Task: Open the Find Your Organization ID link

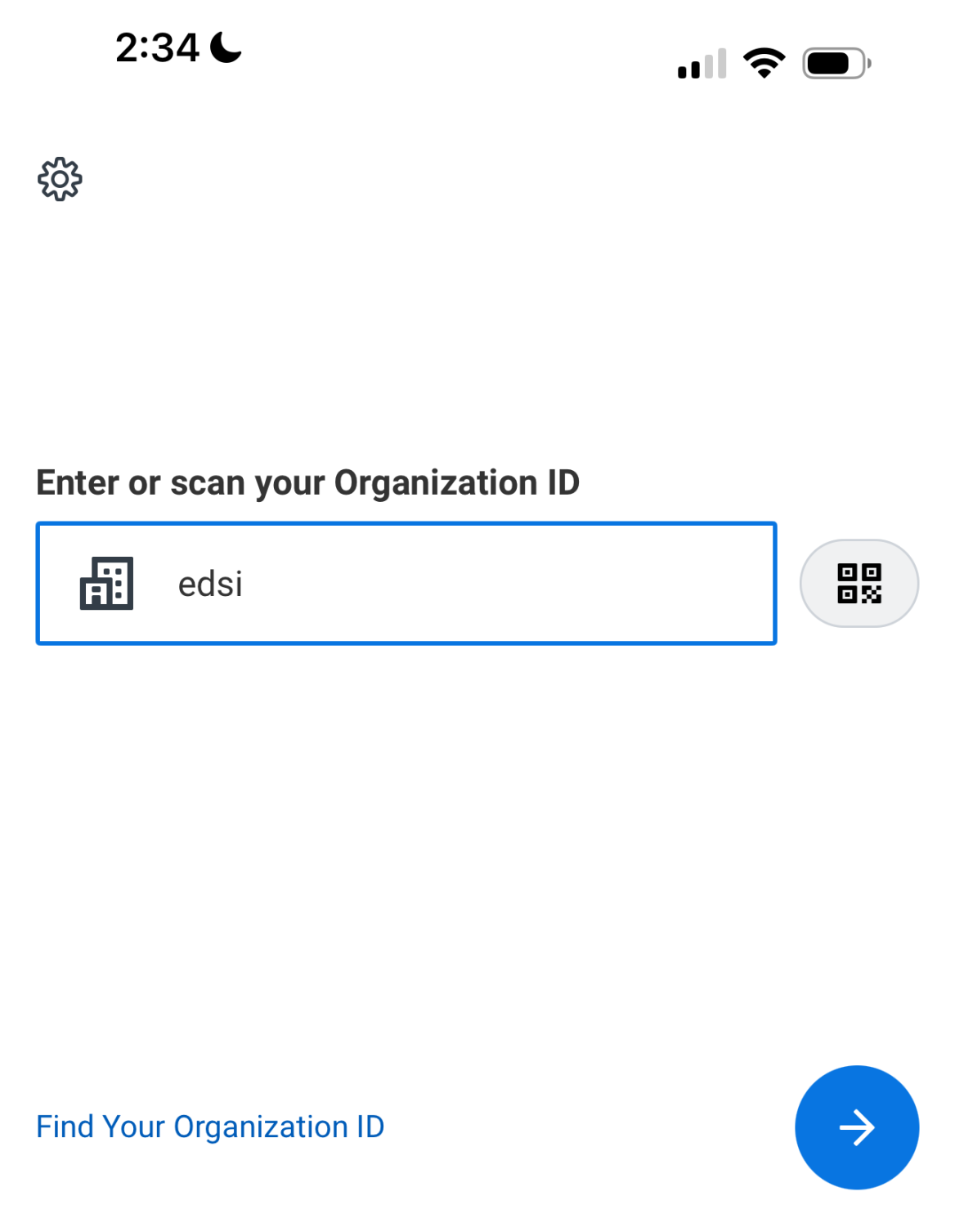Action: tap(210, 1127)
